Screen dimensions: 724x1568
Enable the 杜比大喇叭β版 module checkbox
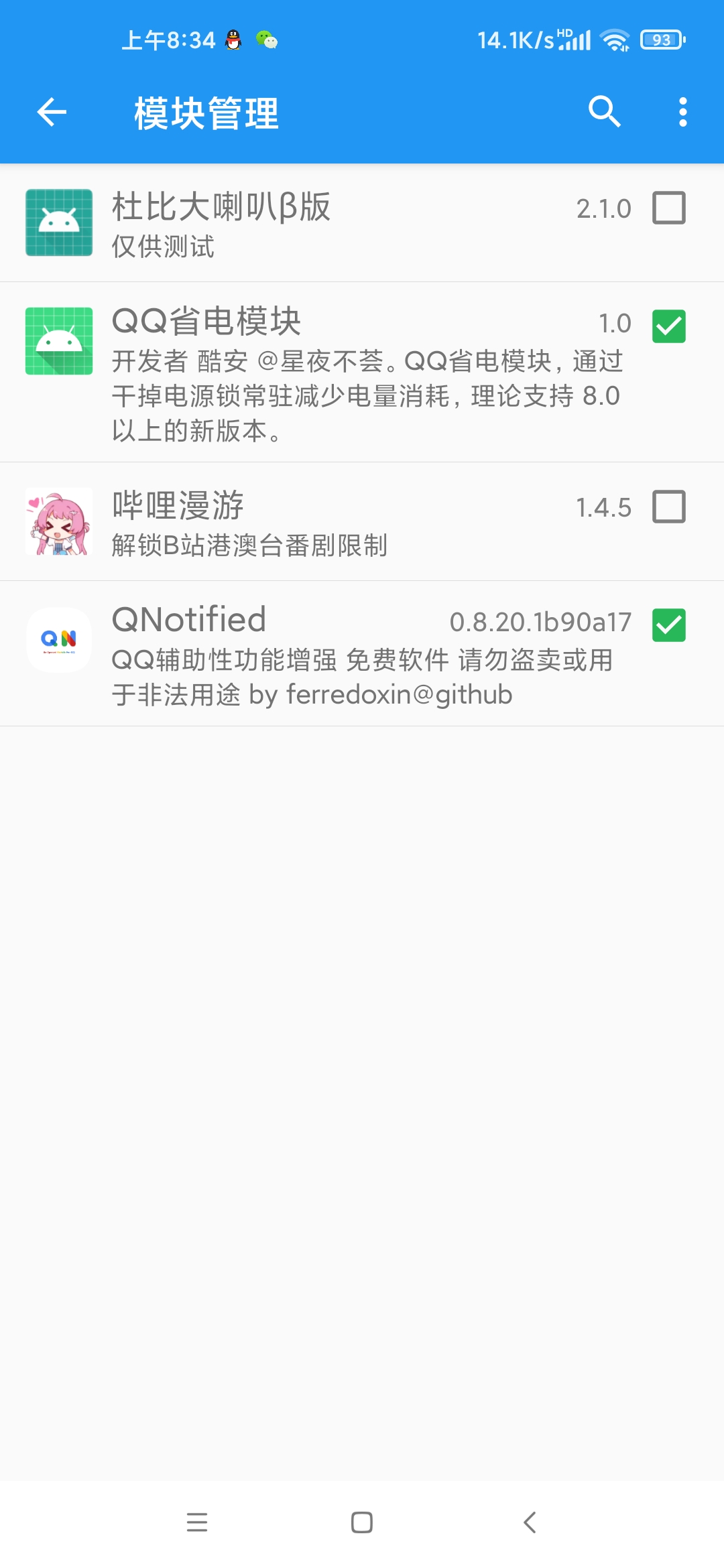tap(668, 208)
